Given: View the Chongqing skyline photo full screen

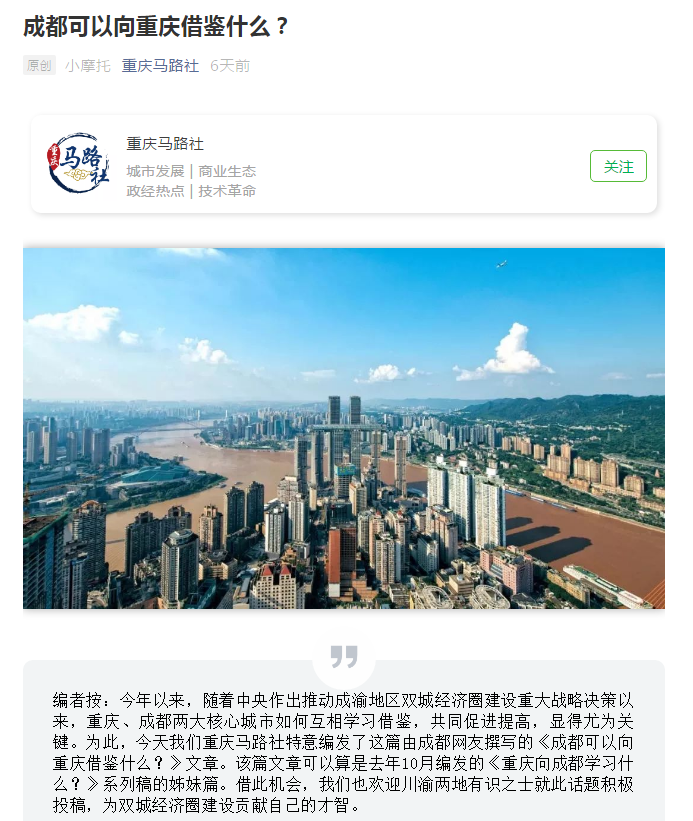Looking at the screenshot, I should coord(344,428).
